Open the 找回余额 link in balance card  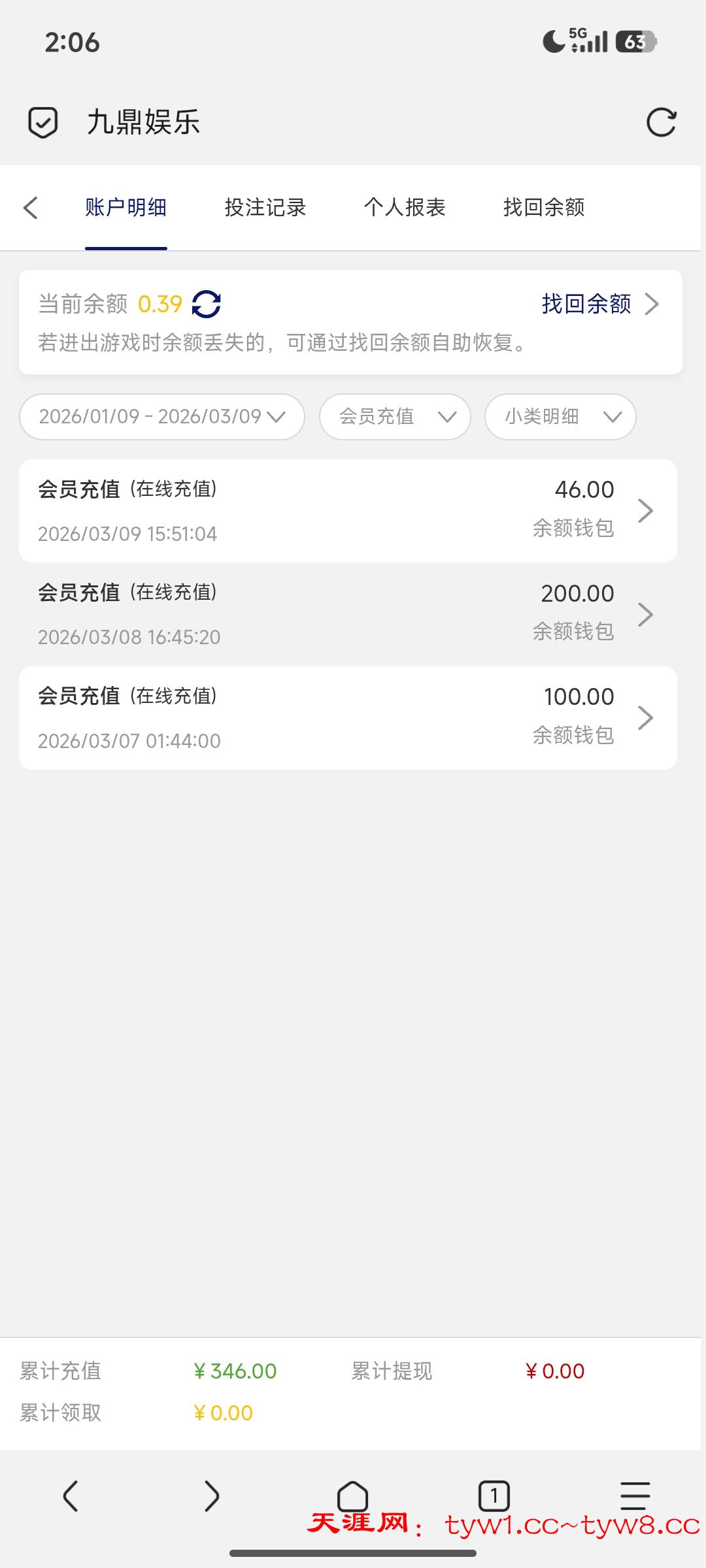click(599, 304)
